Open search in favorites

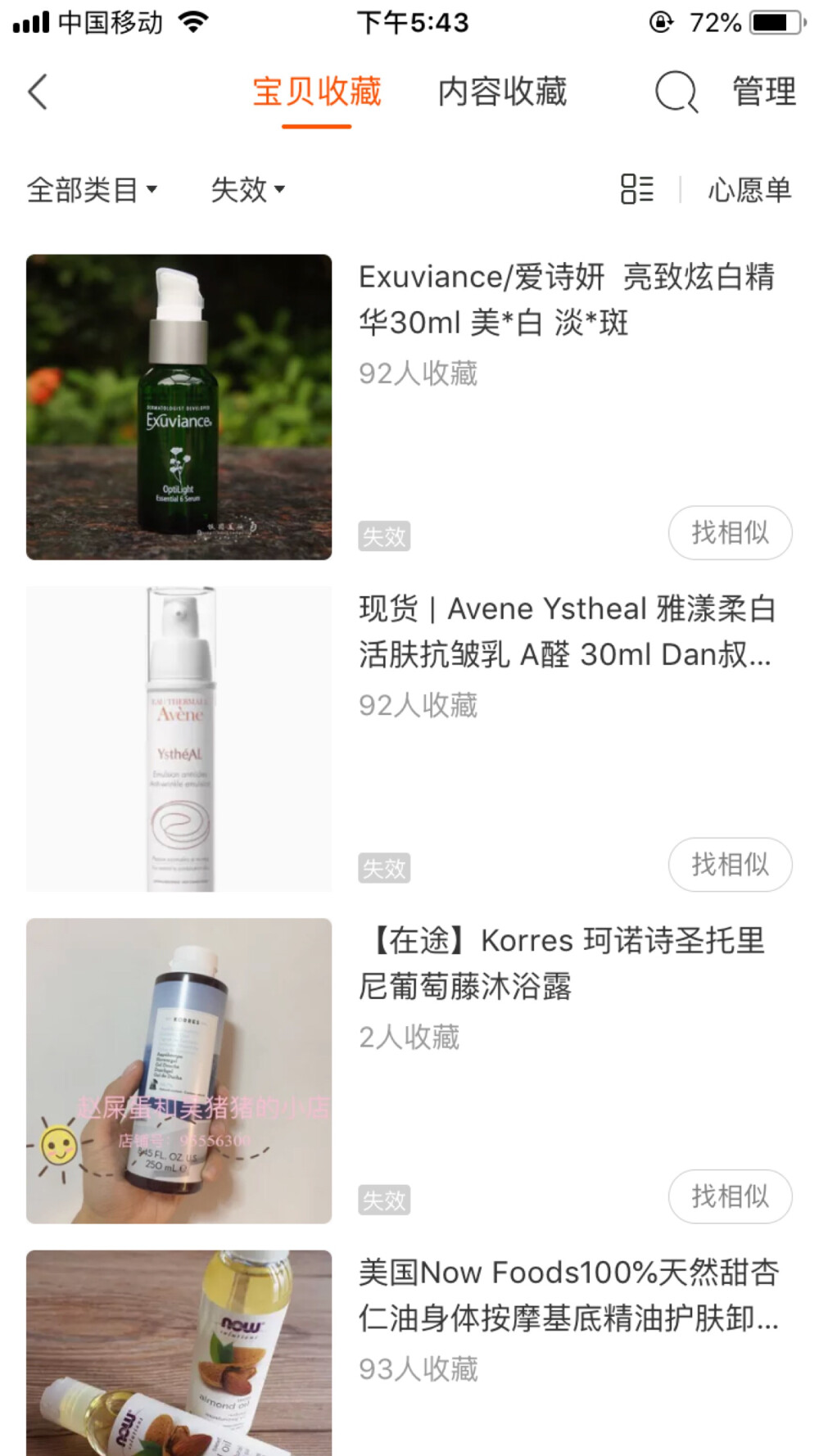(x=676, y=92)
